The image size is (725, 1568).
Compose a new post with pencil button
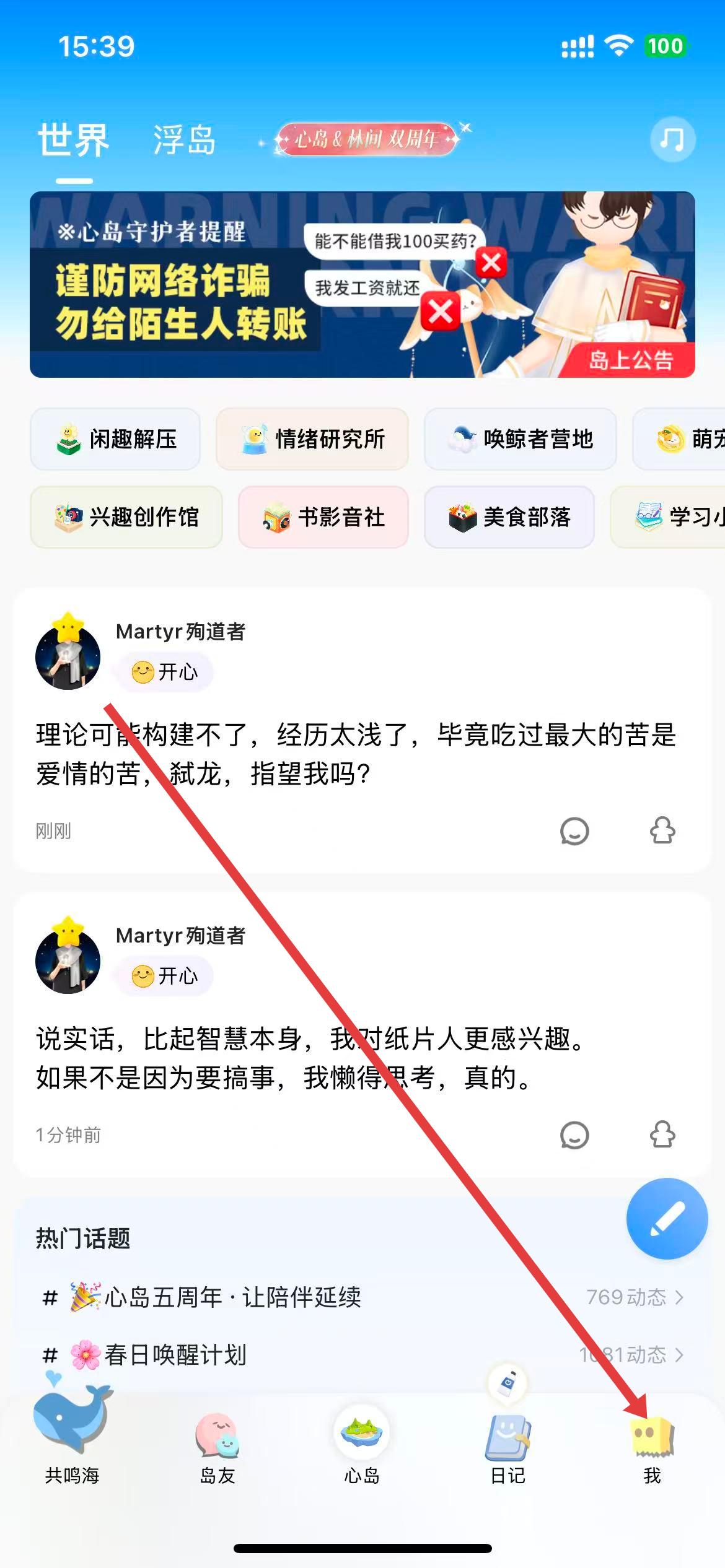[x=667, y=1219]
